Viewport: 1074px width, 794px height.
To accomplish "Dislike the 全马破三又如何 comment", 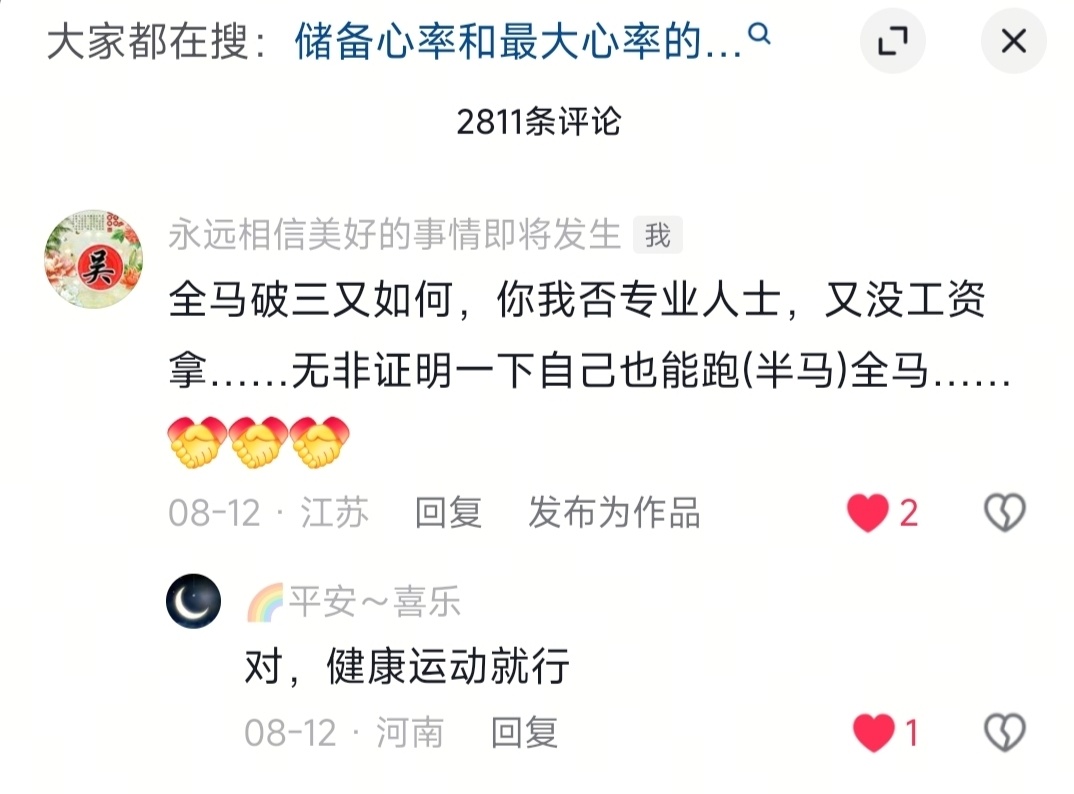I will 1004,514.
